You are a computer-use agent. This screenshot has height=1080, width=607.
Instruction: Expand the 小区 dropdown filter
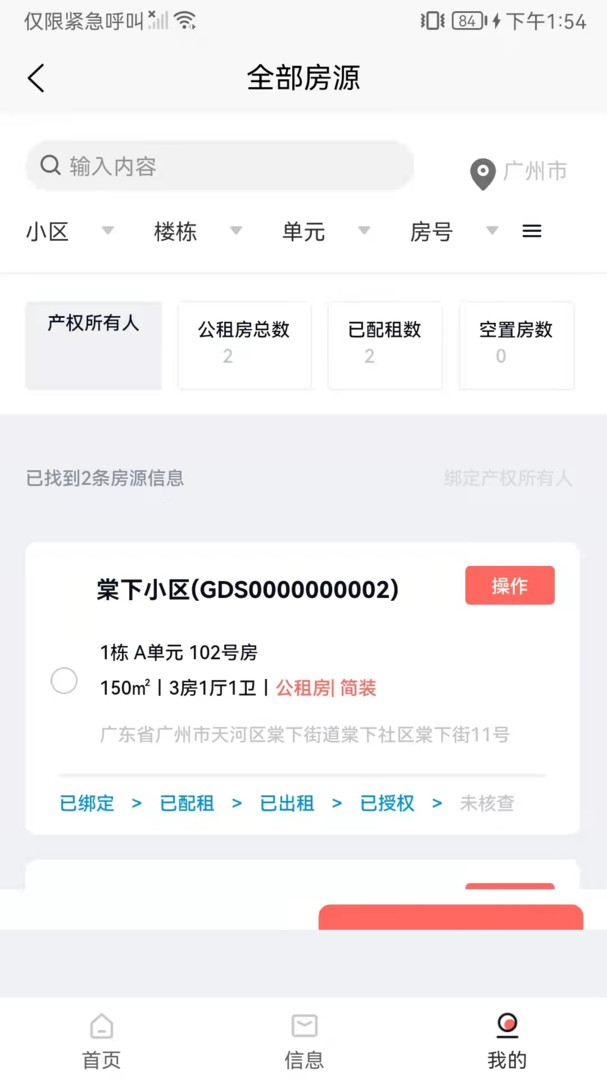point(69,232)
